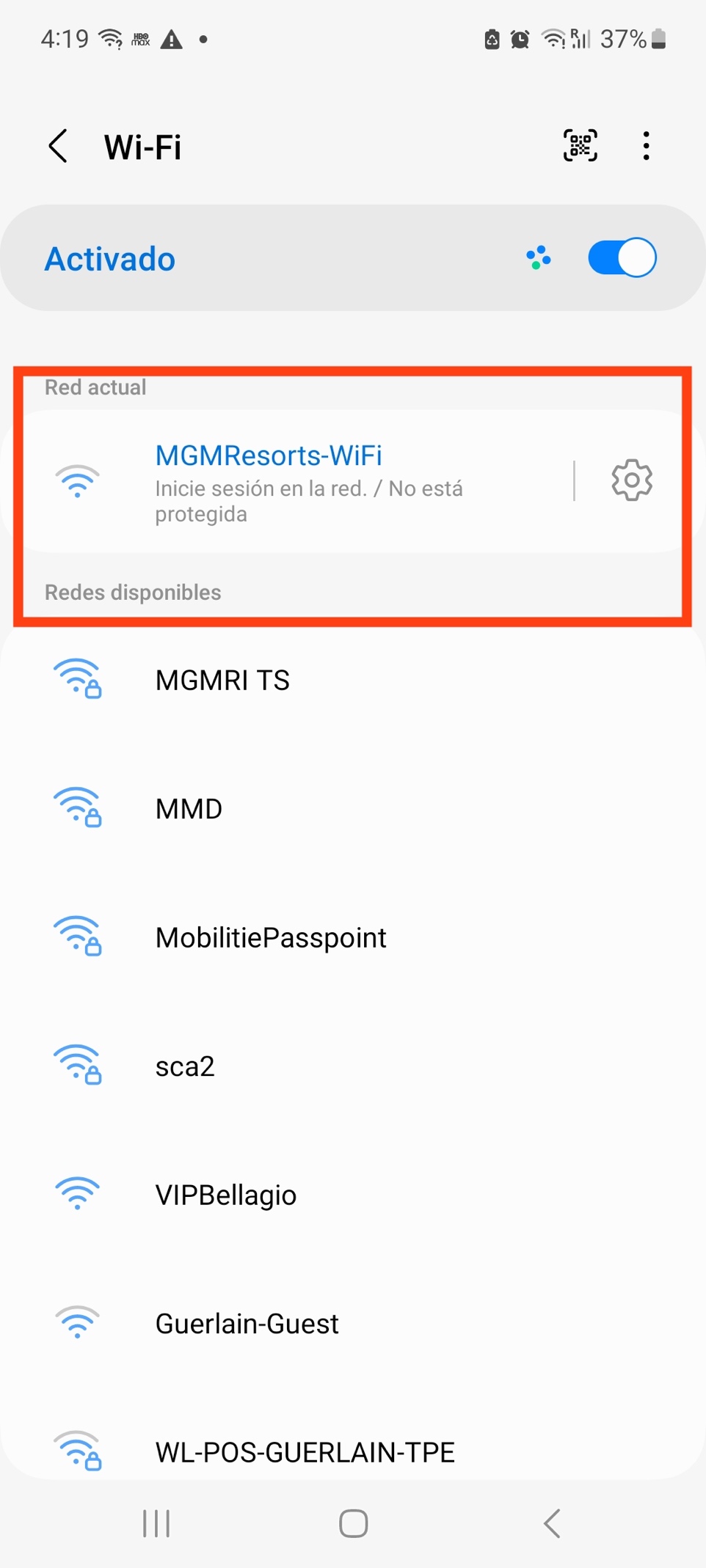Select WL-POS-GUERLAIN-TPE network
This screenshot has width=706, height=1568.
[305, 1451]
